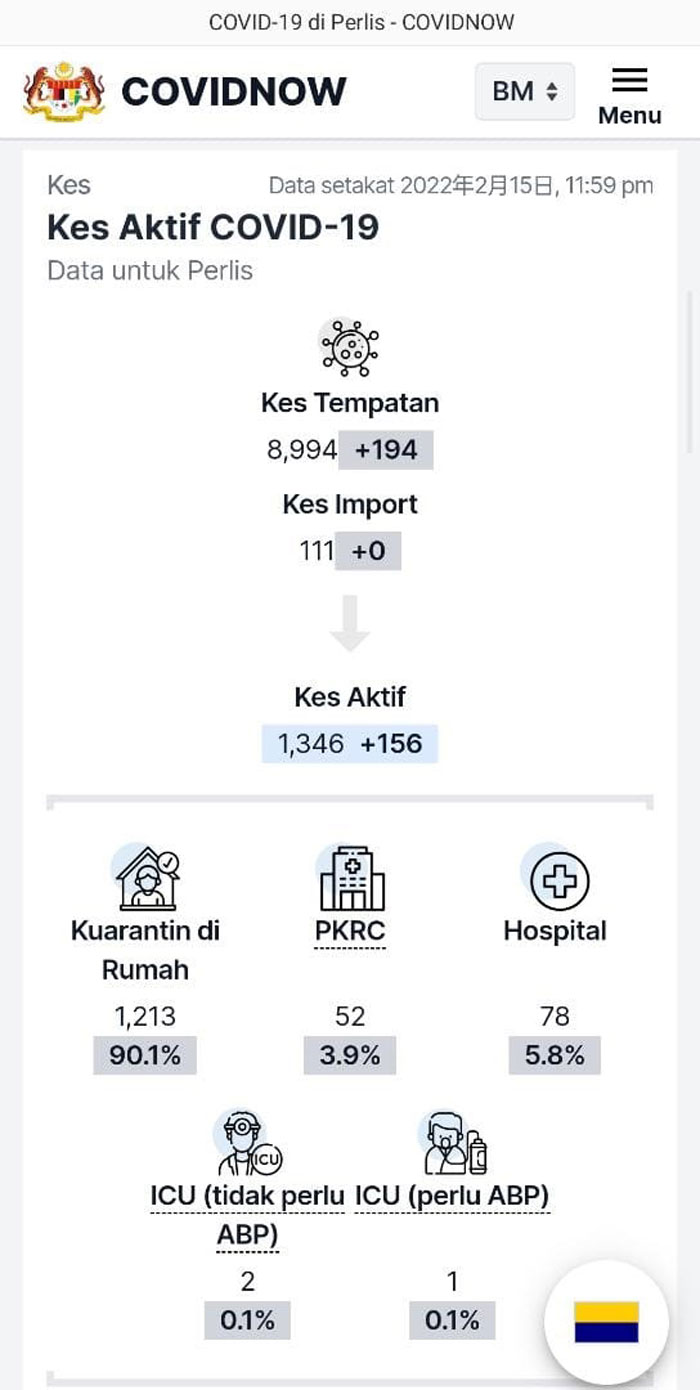Open the floating Perlis flag button

point(606,1322)
